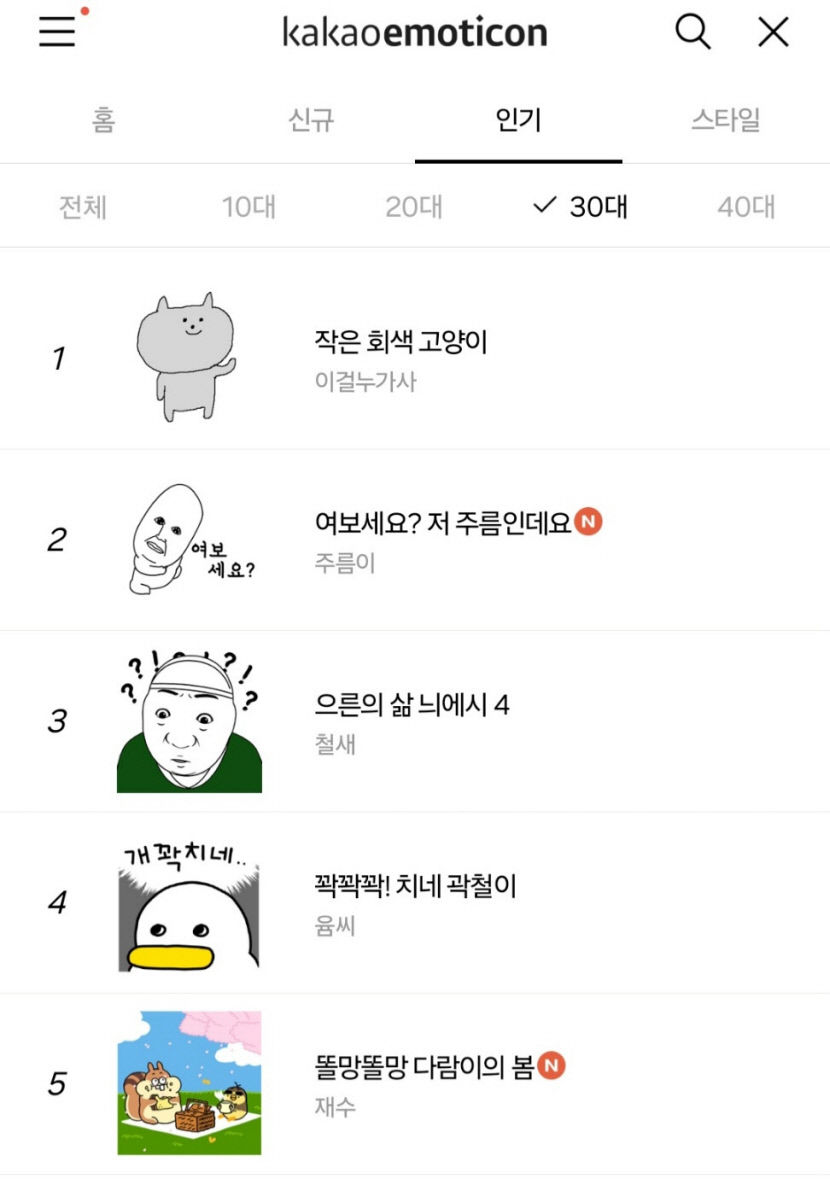830x1189 pixels.
Task: Open the hamburger menu
Action: coord(58,32)
